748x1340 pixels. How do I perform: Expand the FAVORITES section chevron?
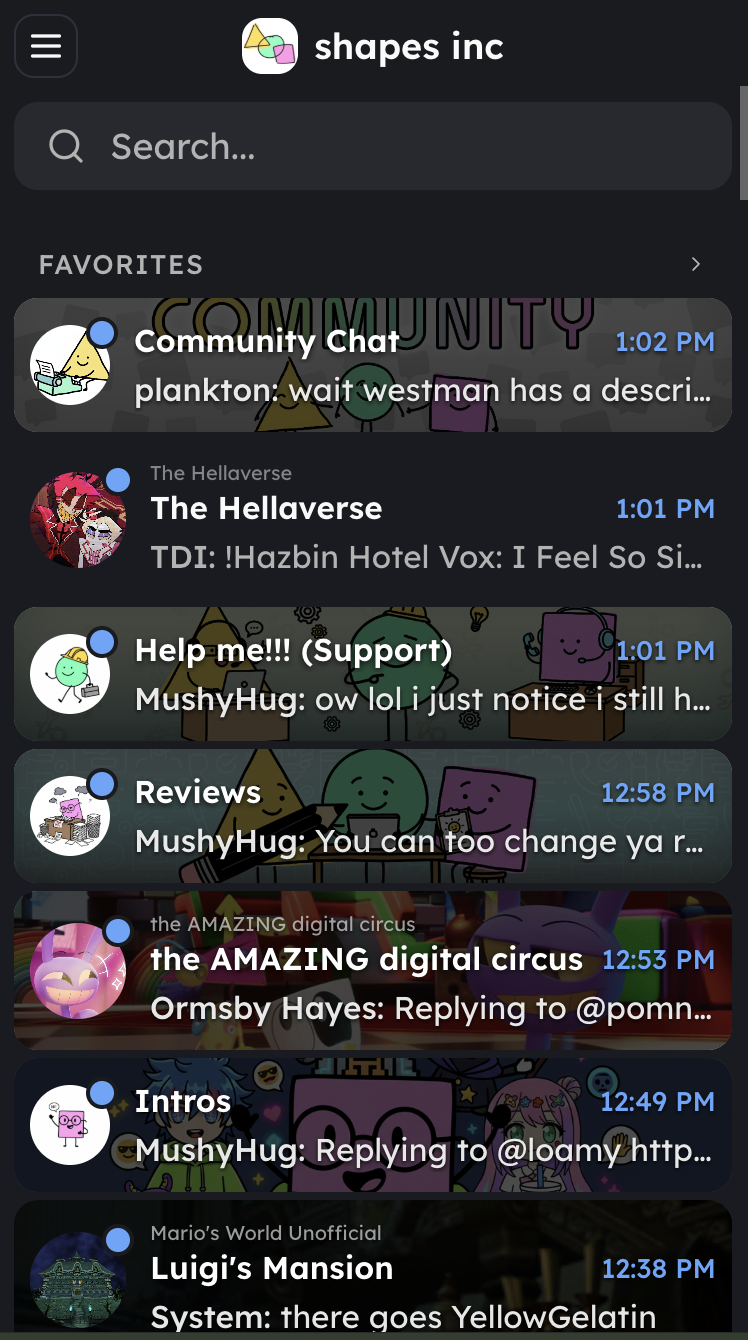(x=695, y=264)
